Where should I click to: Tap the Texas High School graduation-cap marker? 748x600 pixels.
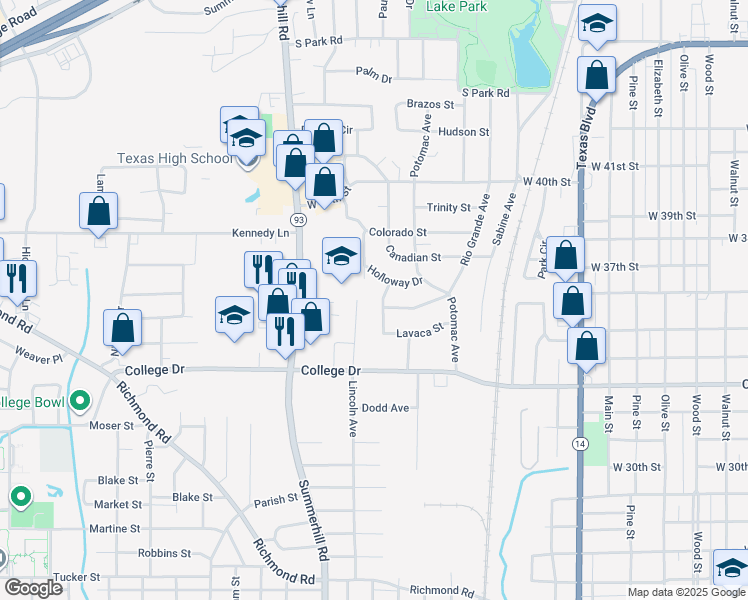coord(246,139)
